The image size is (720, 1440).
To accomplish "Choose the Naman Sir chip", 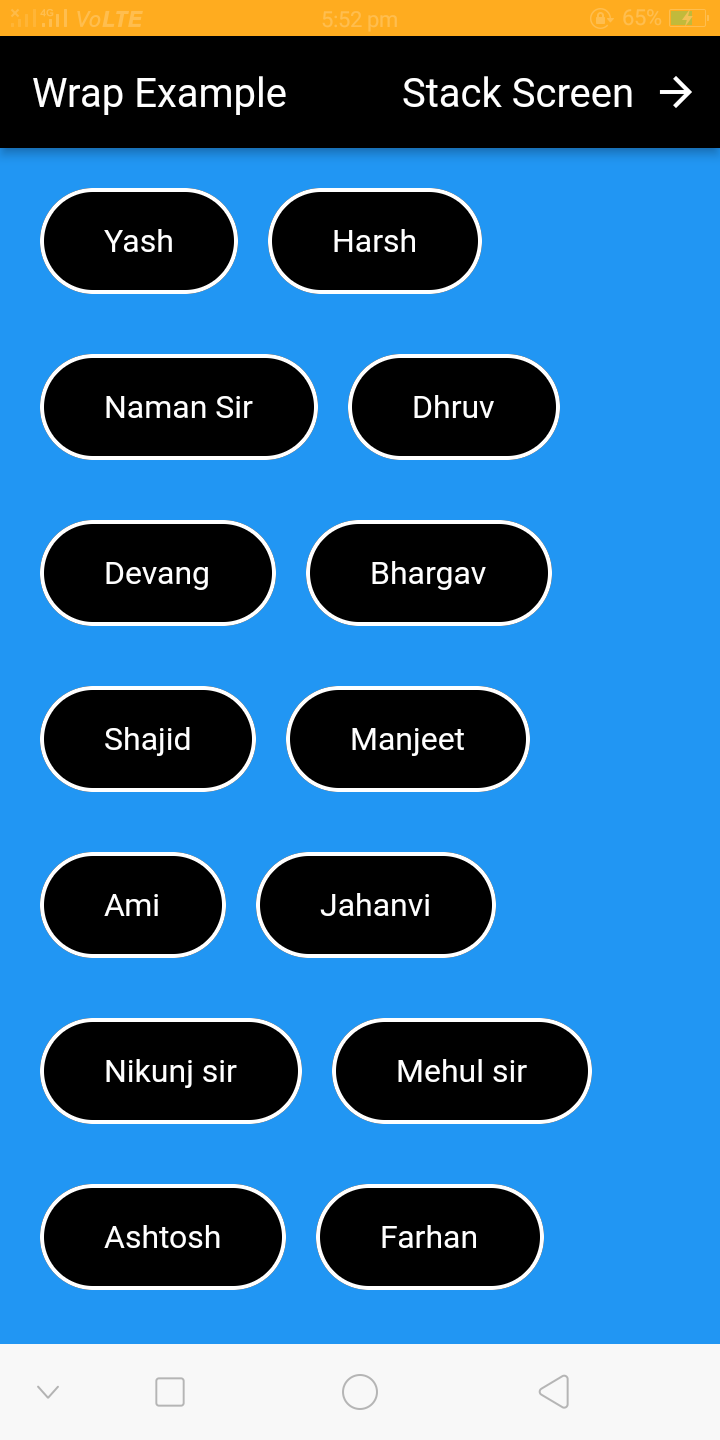I will click(179, 407).
